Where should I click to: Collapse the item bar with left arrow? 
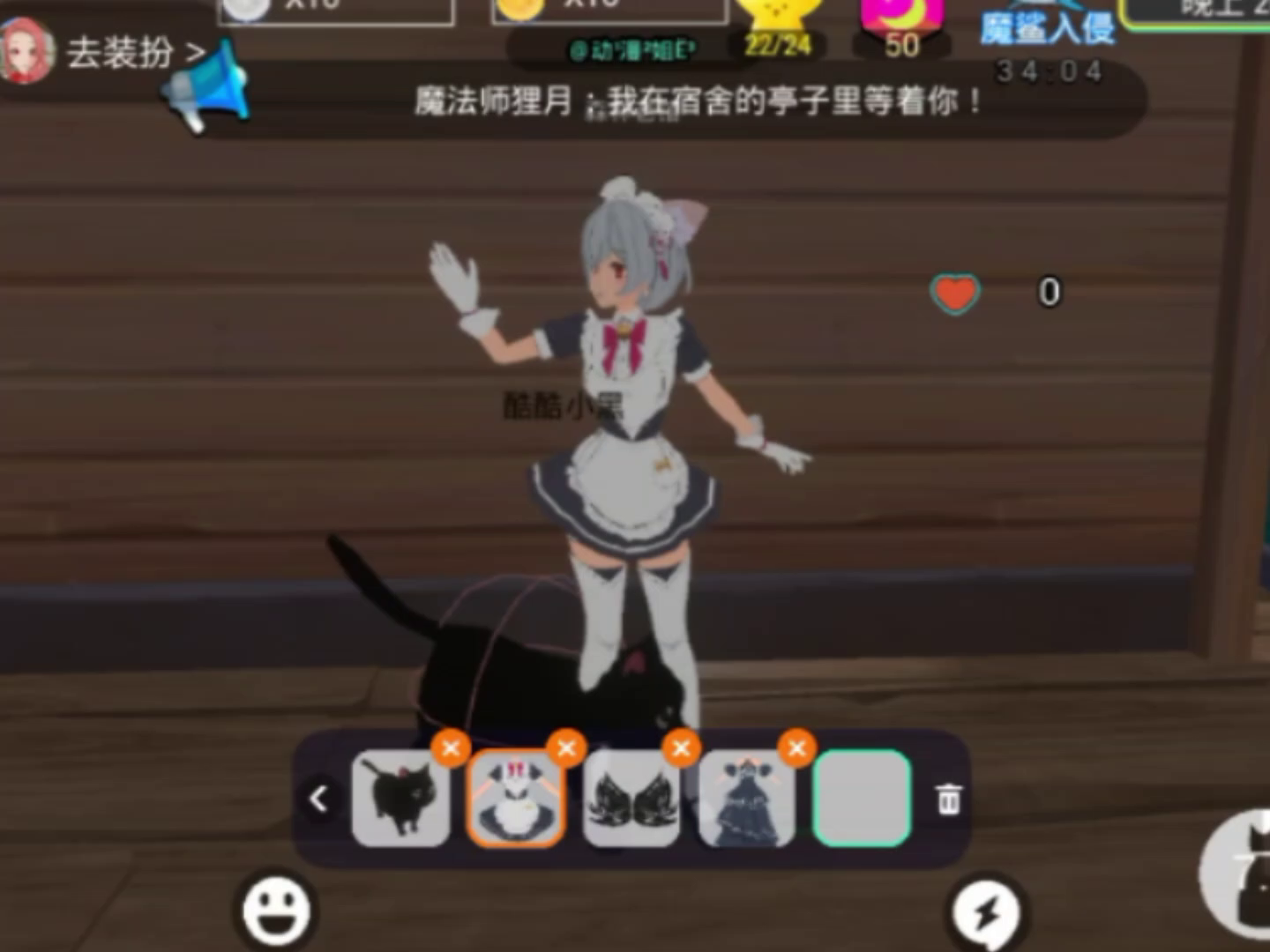(319, 799)
